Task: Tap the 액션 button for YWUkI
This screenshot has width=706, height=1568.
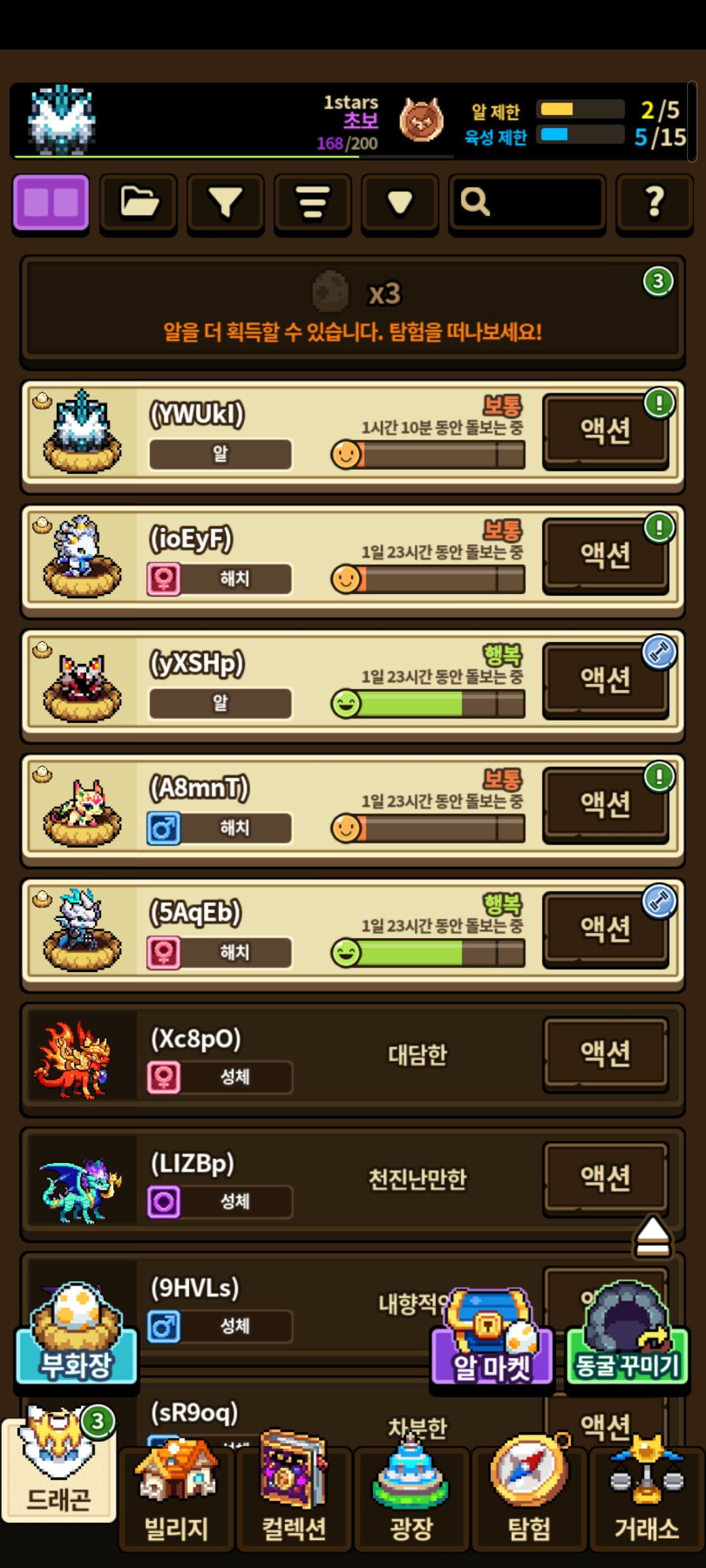Action: (x=605, y=431)
